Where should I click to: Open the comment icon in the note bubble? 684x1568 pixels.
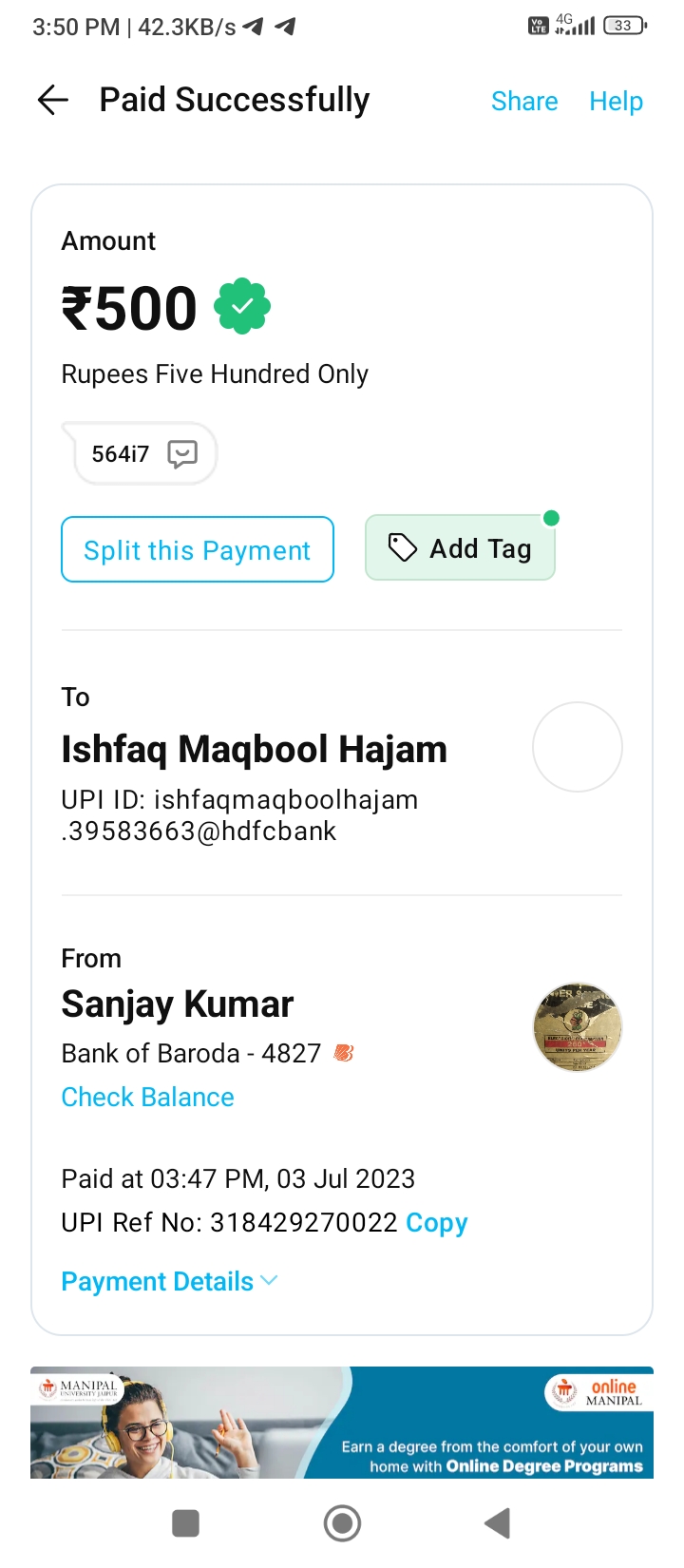(182, 453)
